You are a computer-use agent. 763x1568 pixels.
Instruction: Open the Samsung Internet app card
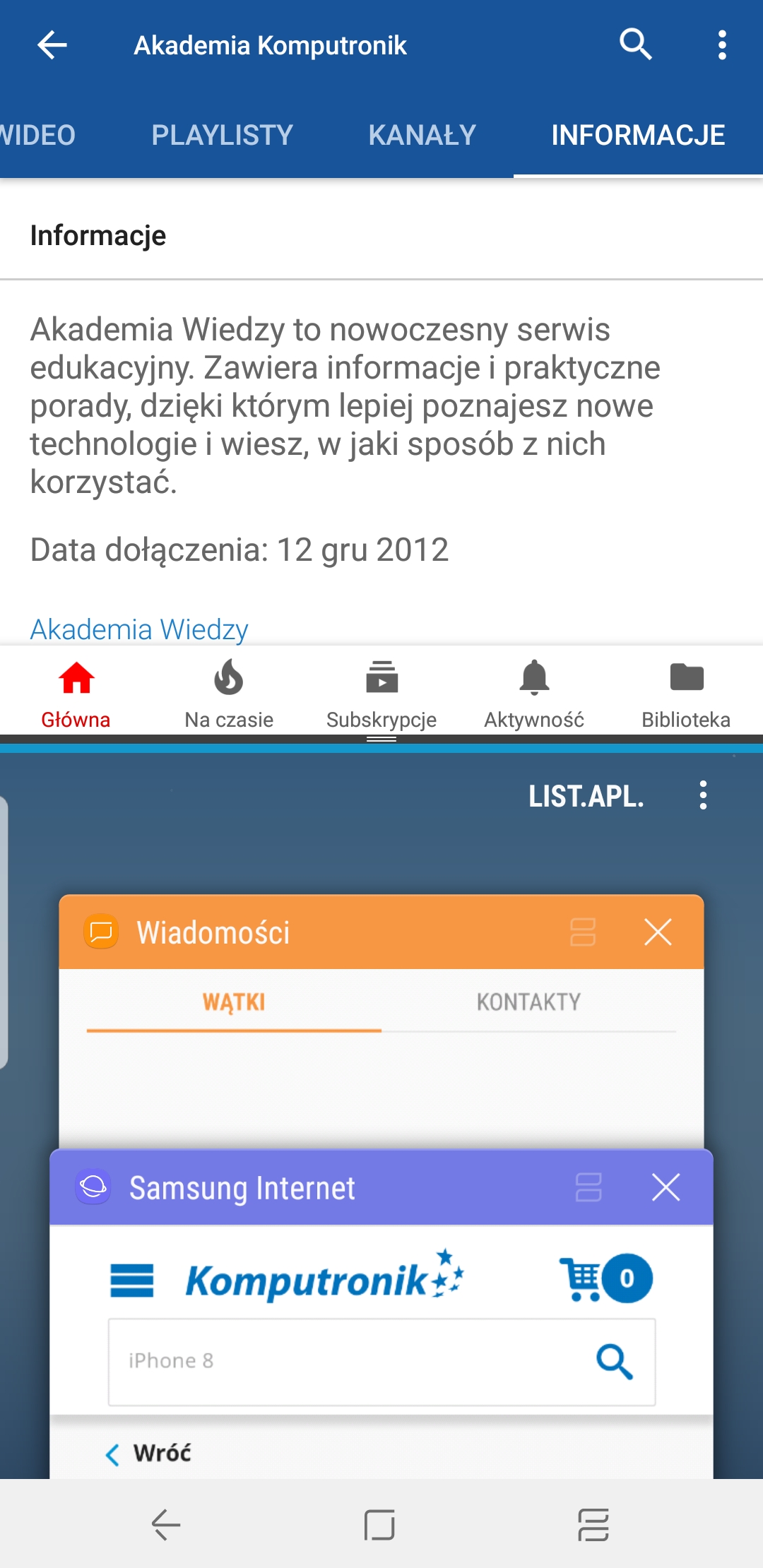coord(381,1314)
